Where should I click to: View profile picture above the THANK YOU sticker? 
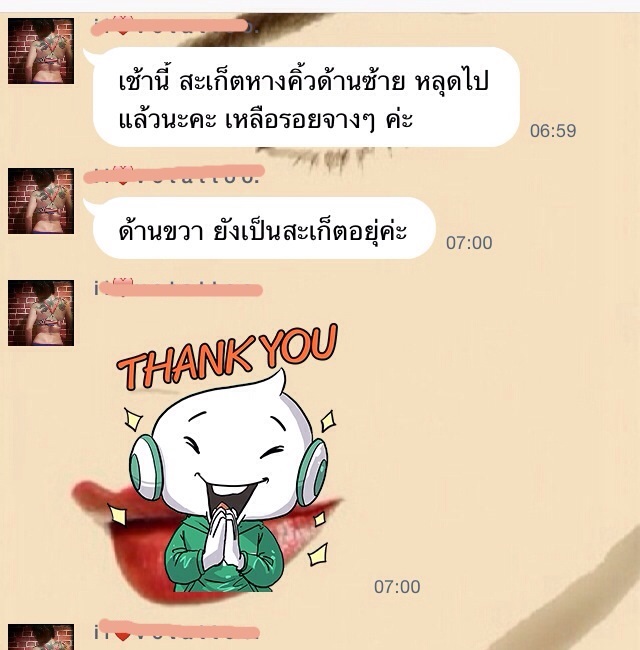(x=40, y=312)
